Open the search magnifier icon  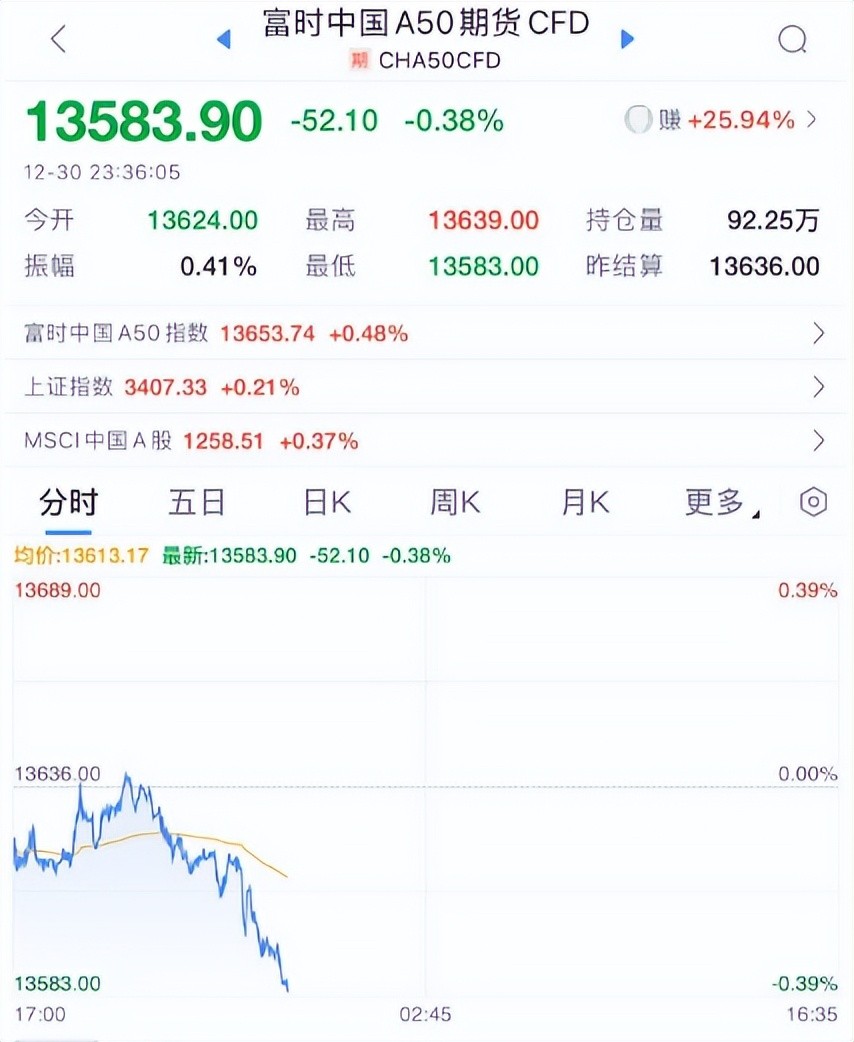coord(792,40)
